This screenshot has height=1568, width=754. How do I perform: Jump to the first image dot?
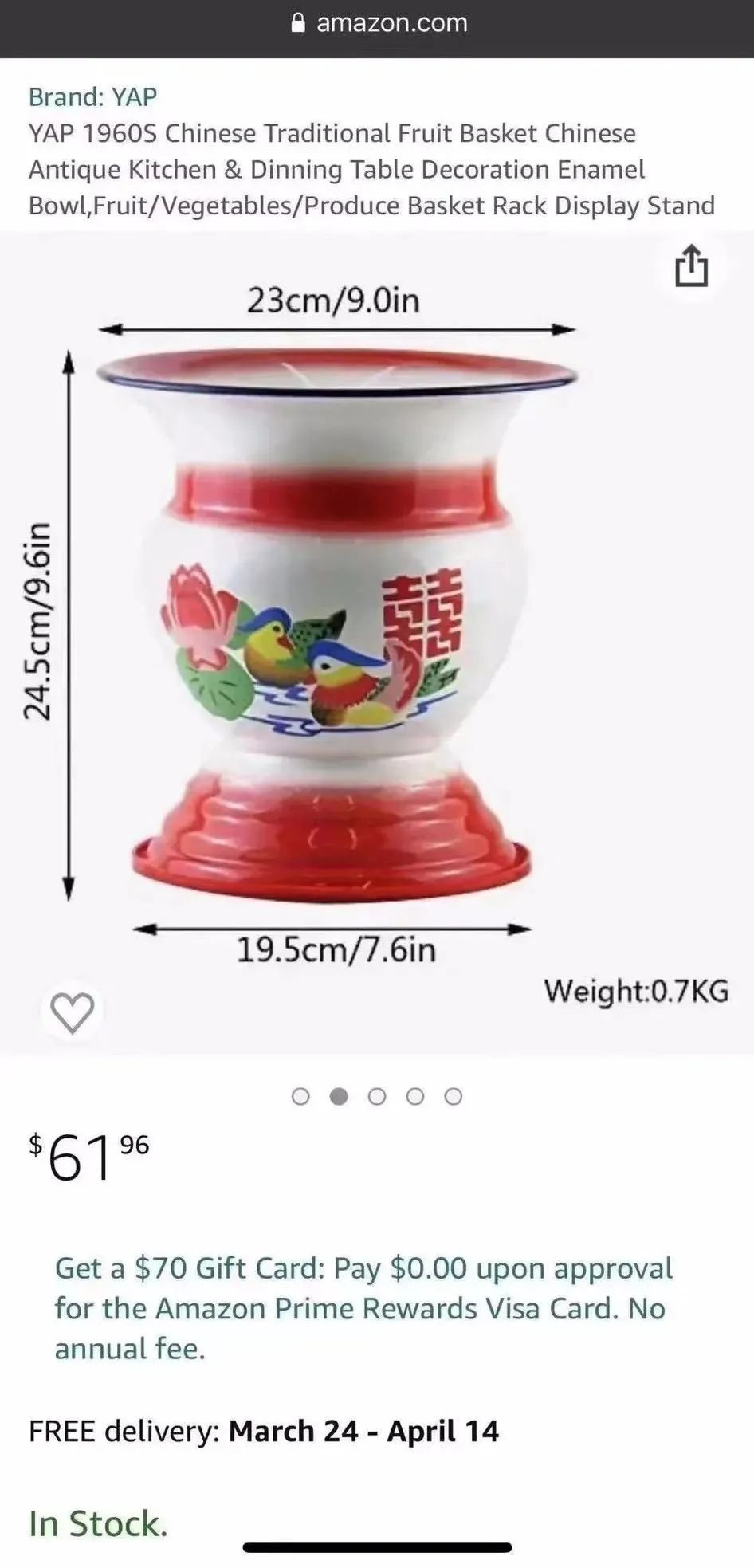click(x=300, y=1097)
